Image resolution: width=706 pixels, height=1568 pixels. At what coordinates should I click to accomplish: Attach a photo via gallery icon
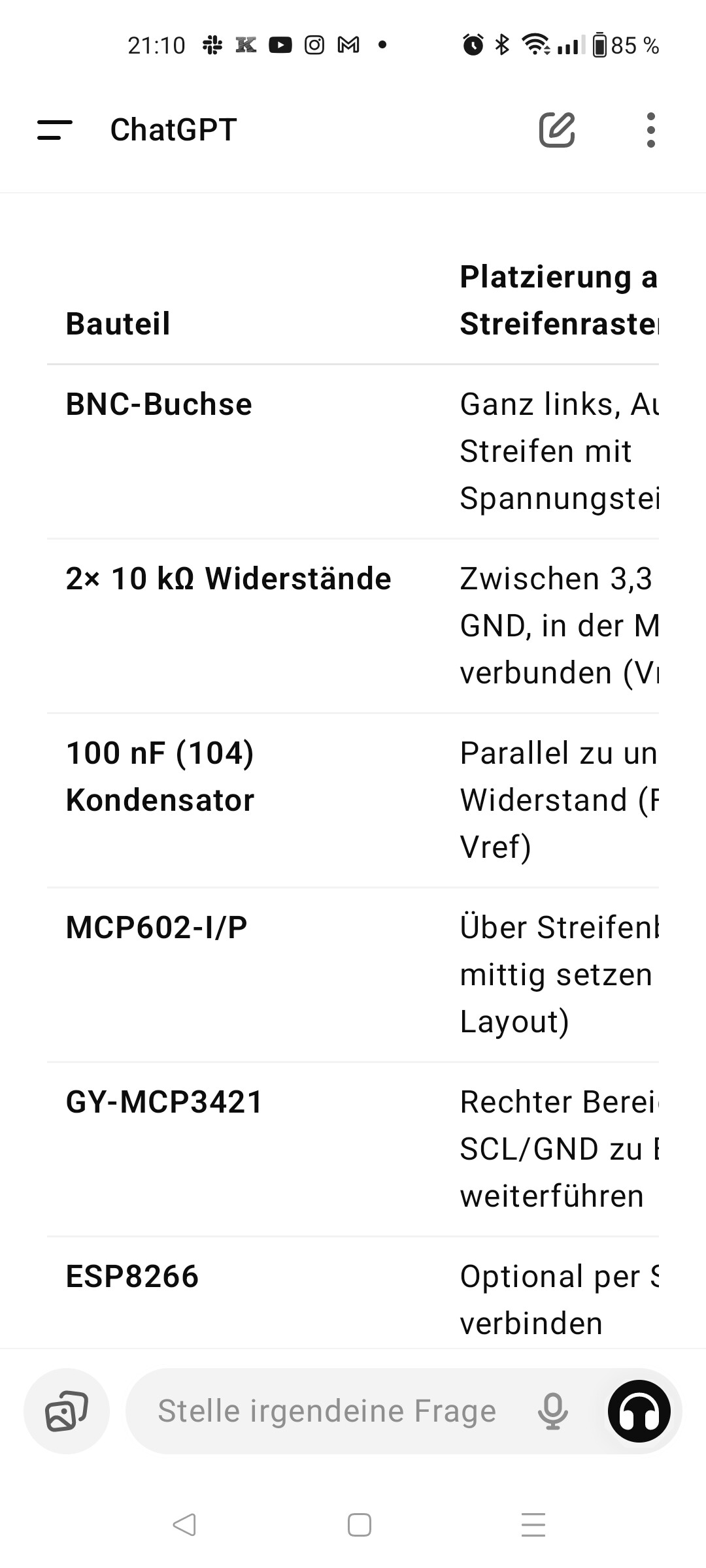[66, 1411]
